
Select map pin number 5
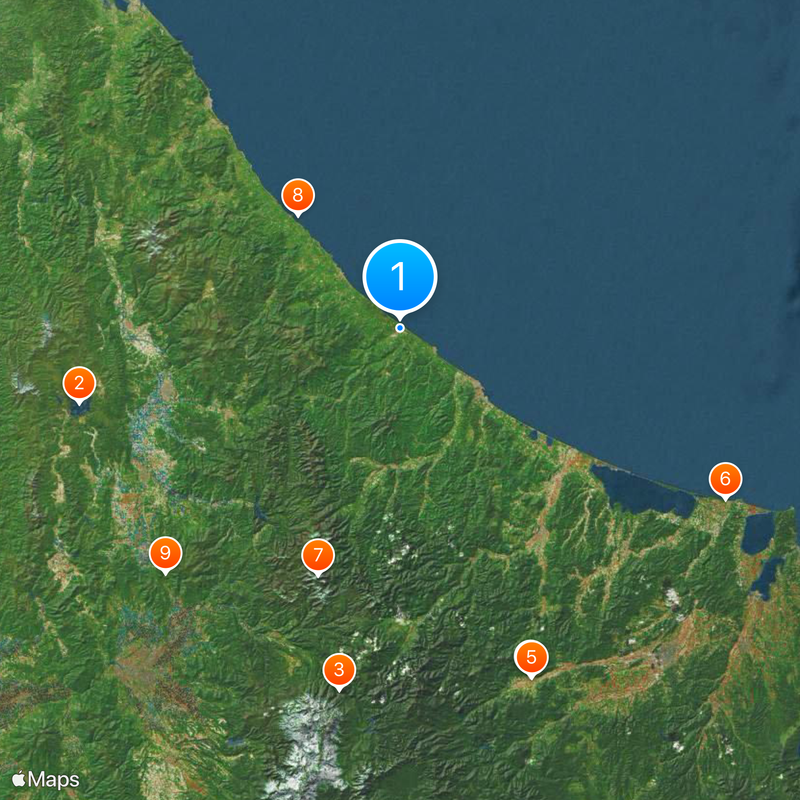pos(531,657)
